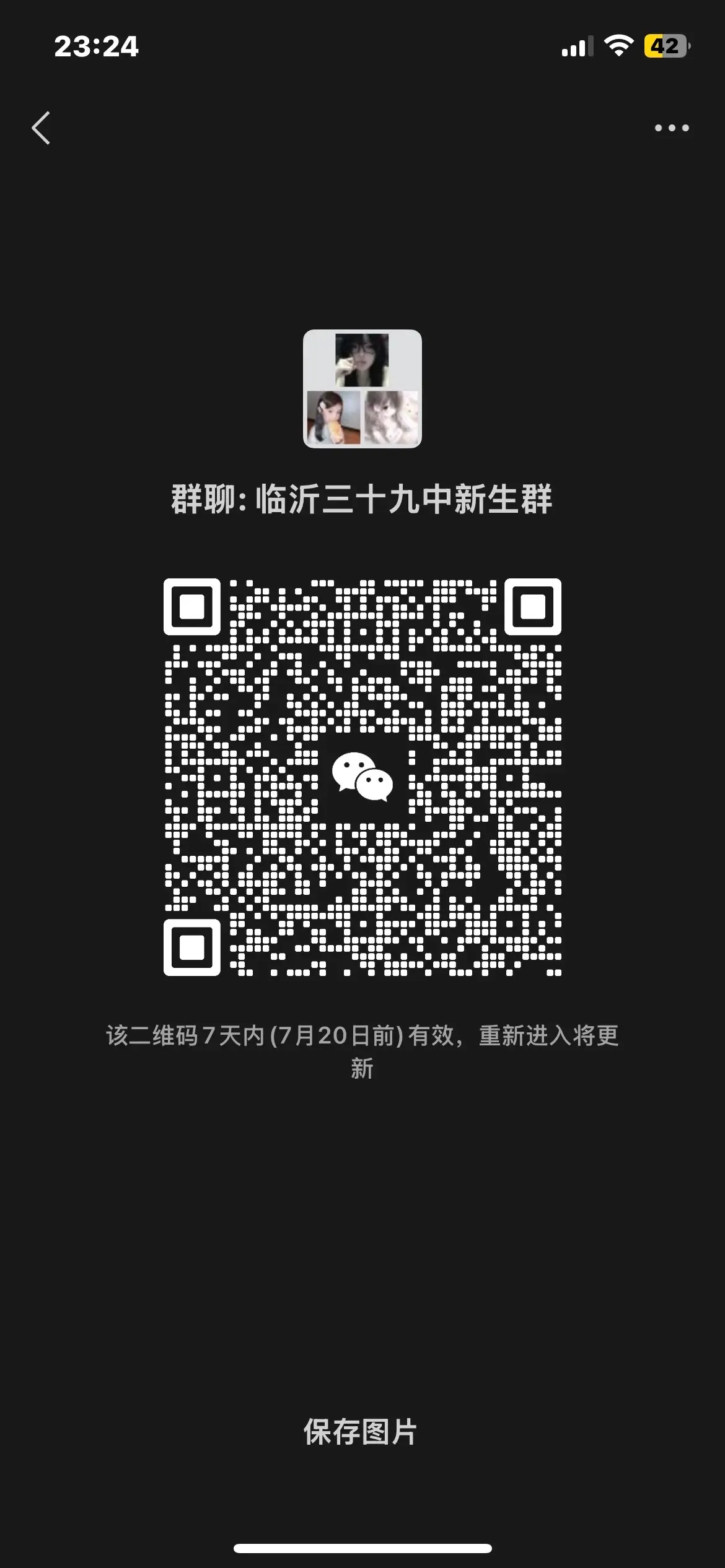Go back using the top-left arrow
The width and height of the screenshot is (725, 1568).
point(41,128)
